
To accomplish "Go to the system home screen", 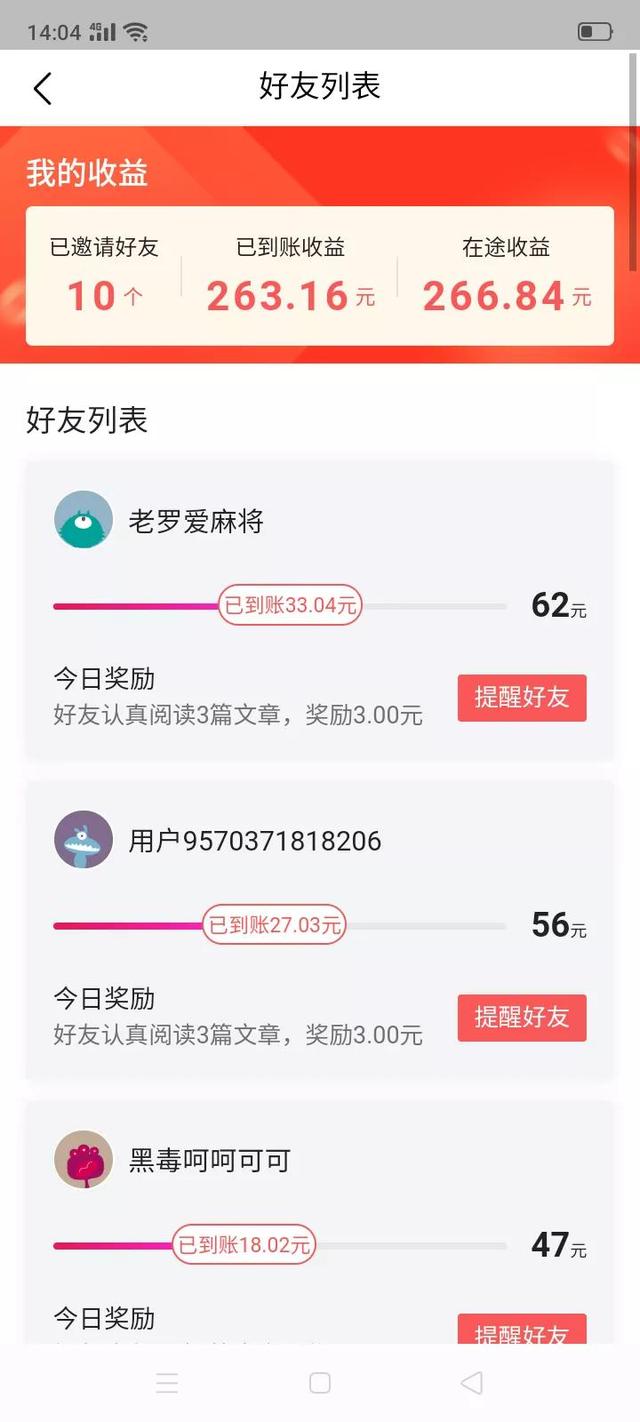I will click(x=320, y=1383).
